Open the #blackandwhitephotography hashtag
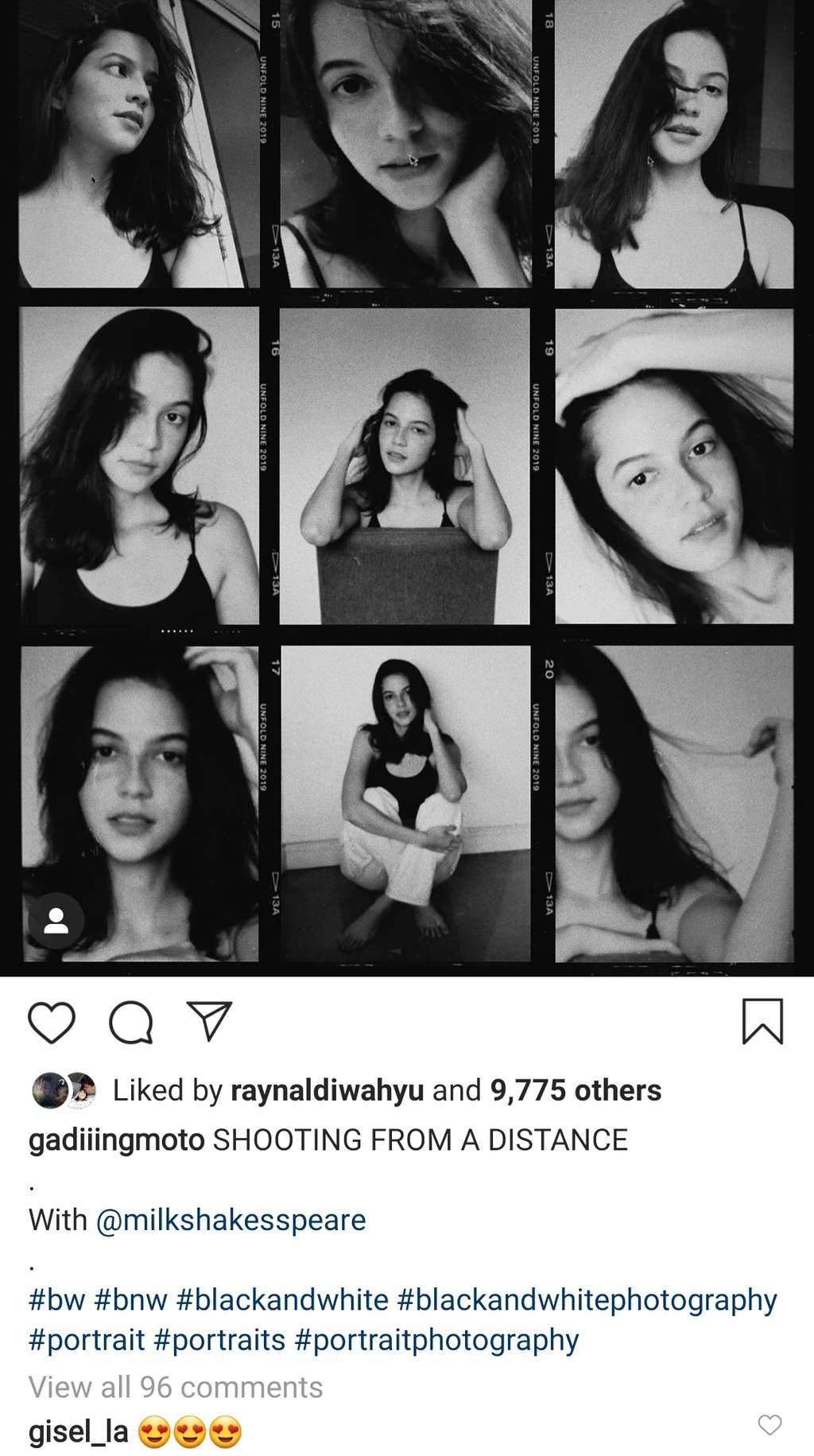 click(x=587, y=1300)
